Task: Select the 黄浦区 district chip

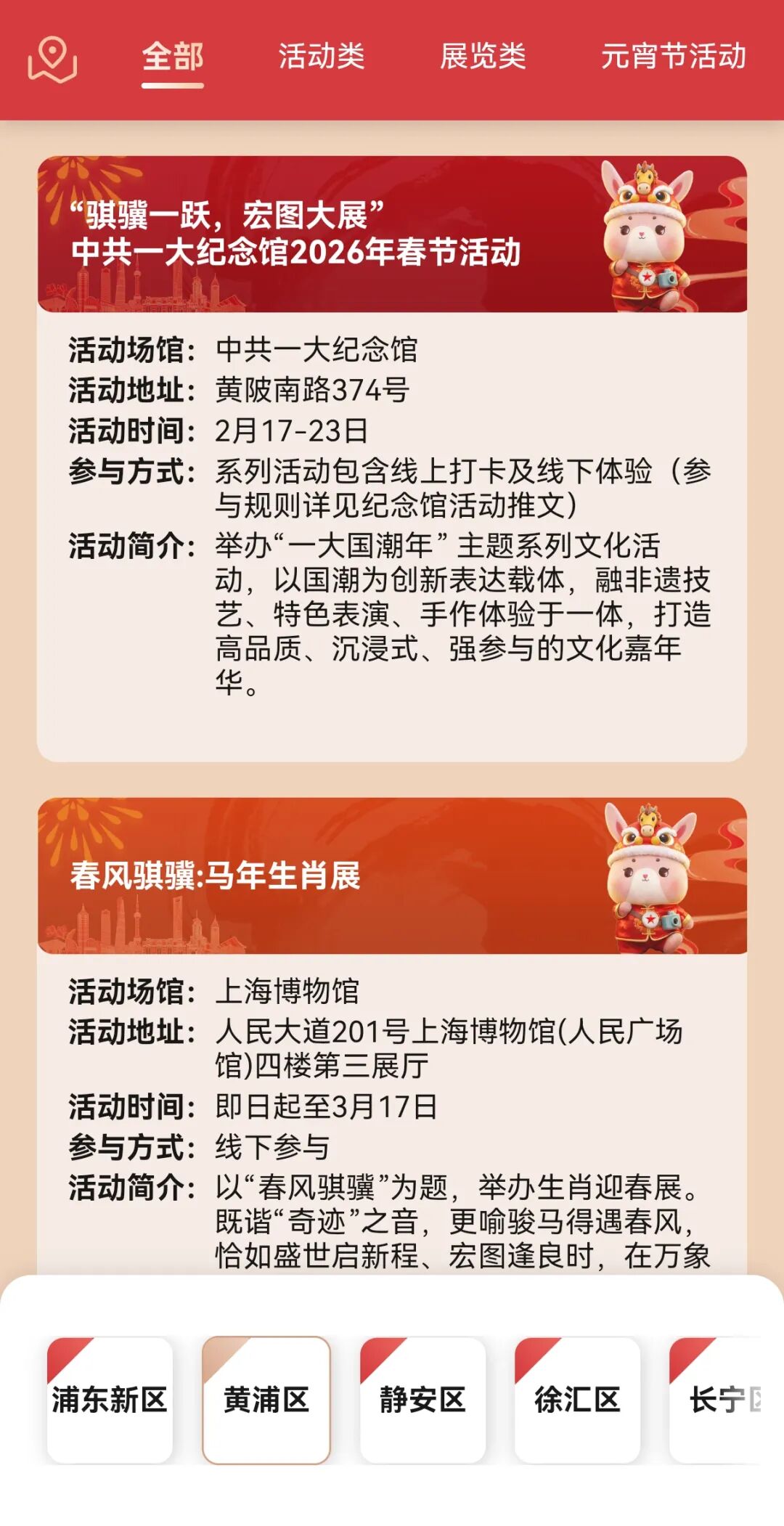Action: (x=266, y=1399)
